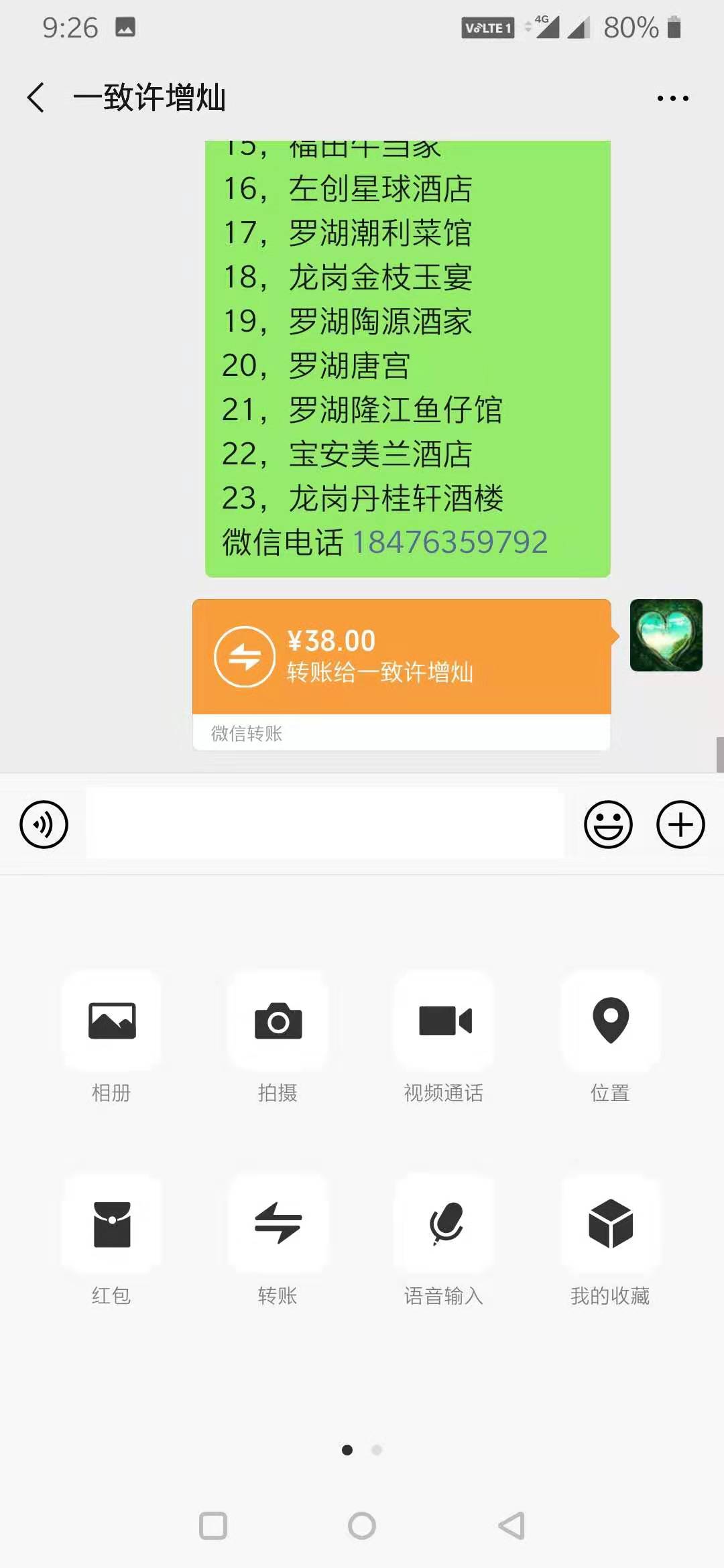
Task: Tap the phone number 18476359792 link
Action: click(x=450, y=542)
